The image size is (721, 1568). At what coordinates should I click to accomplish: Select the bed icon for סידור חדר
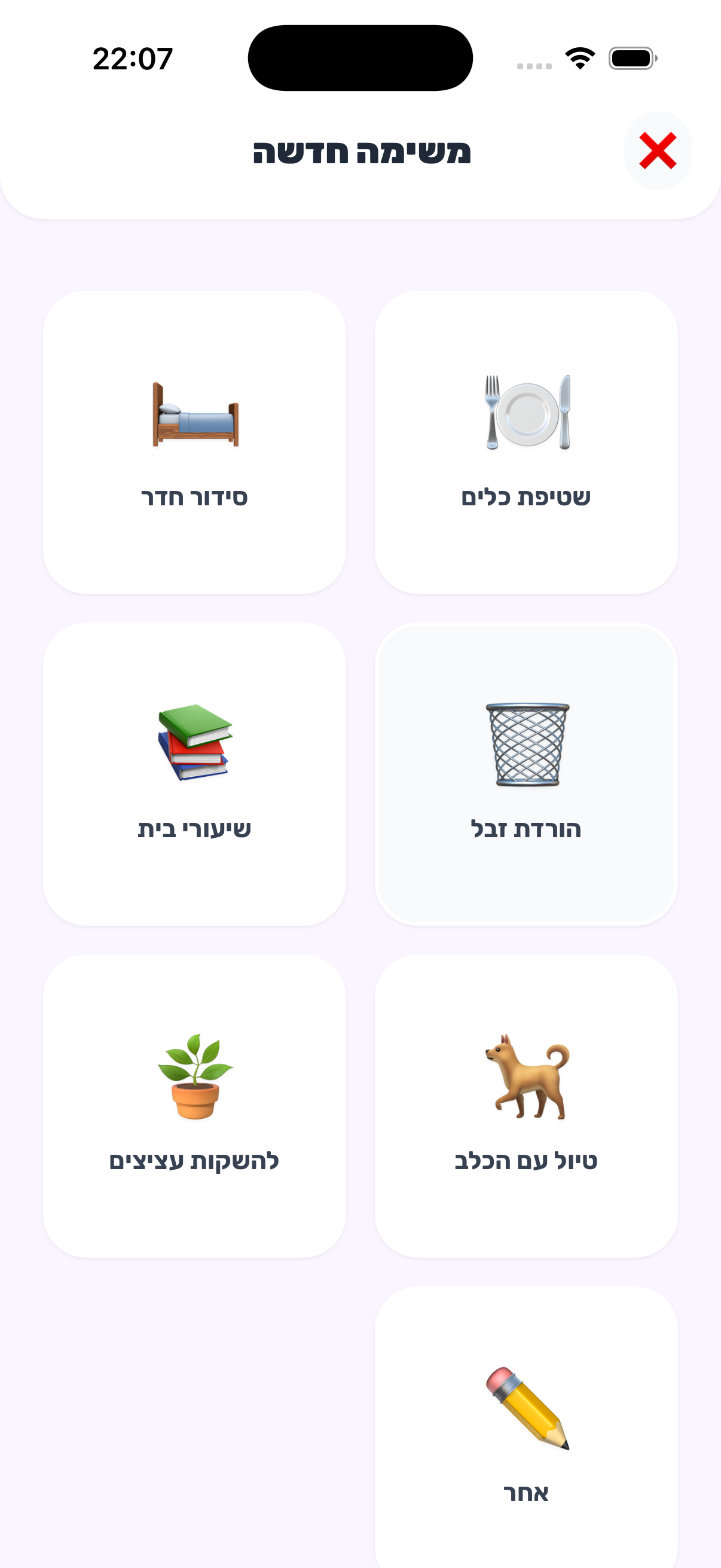coord(194,414)
